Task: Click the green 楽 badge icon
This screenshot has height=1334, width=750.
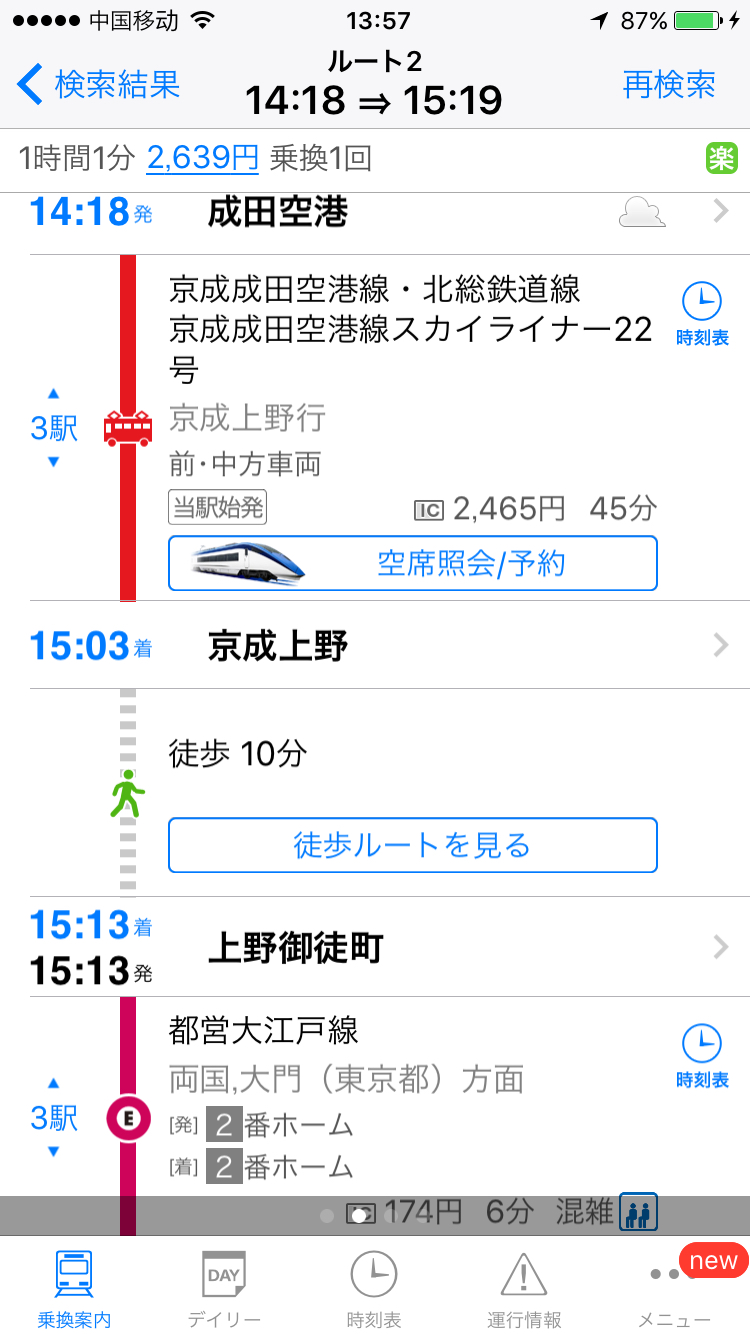Action: [x=722, y=158]
